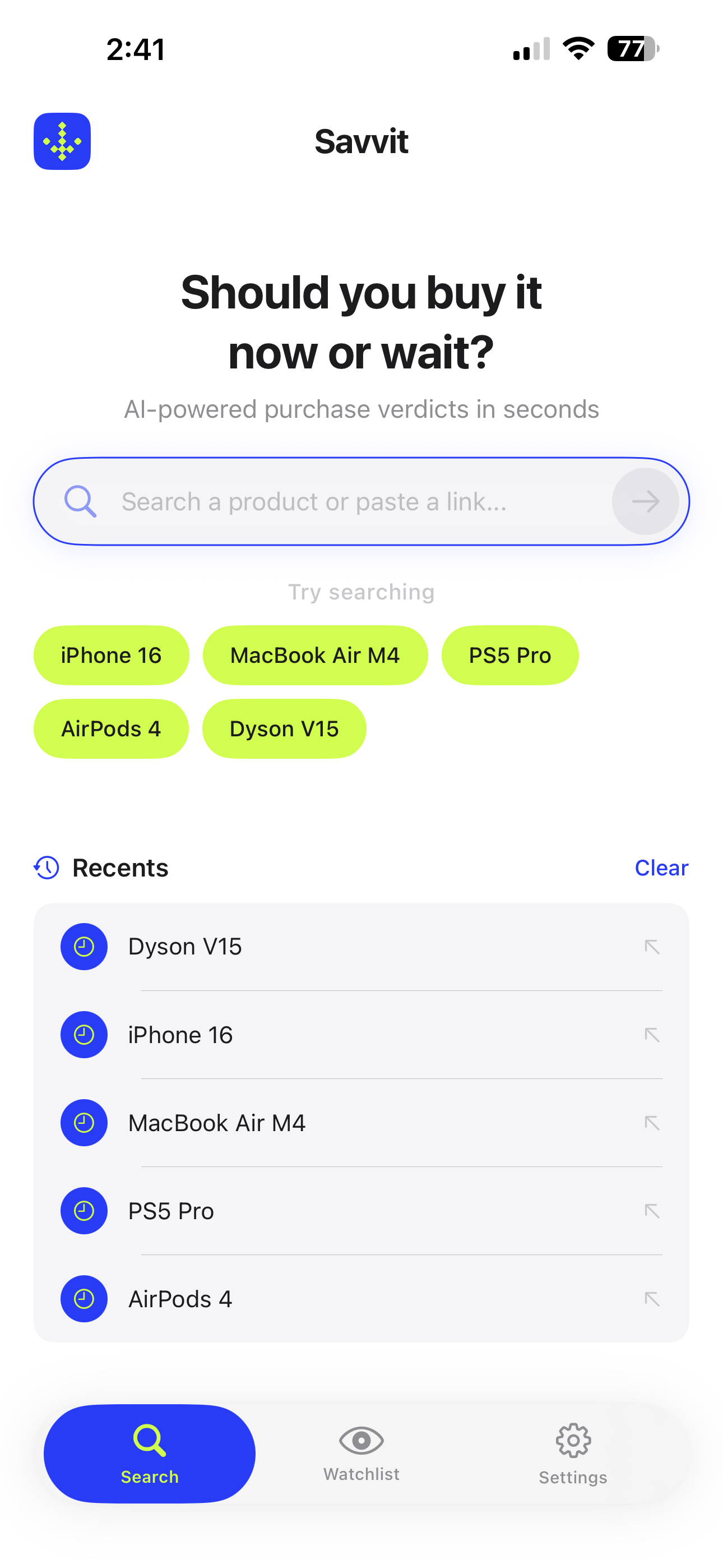
Task: Select the PS5 Pro suggestion chip
Action: click(x=510, y=655)
